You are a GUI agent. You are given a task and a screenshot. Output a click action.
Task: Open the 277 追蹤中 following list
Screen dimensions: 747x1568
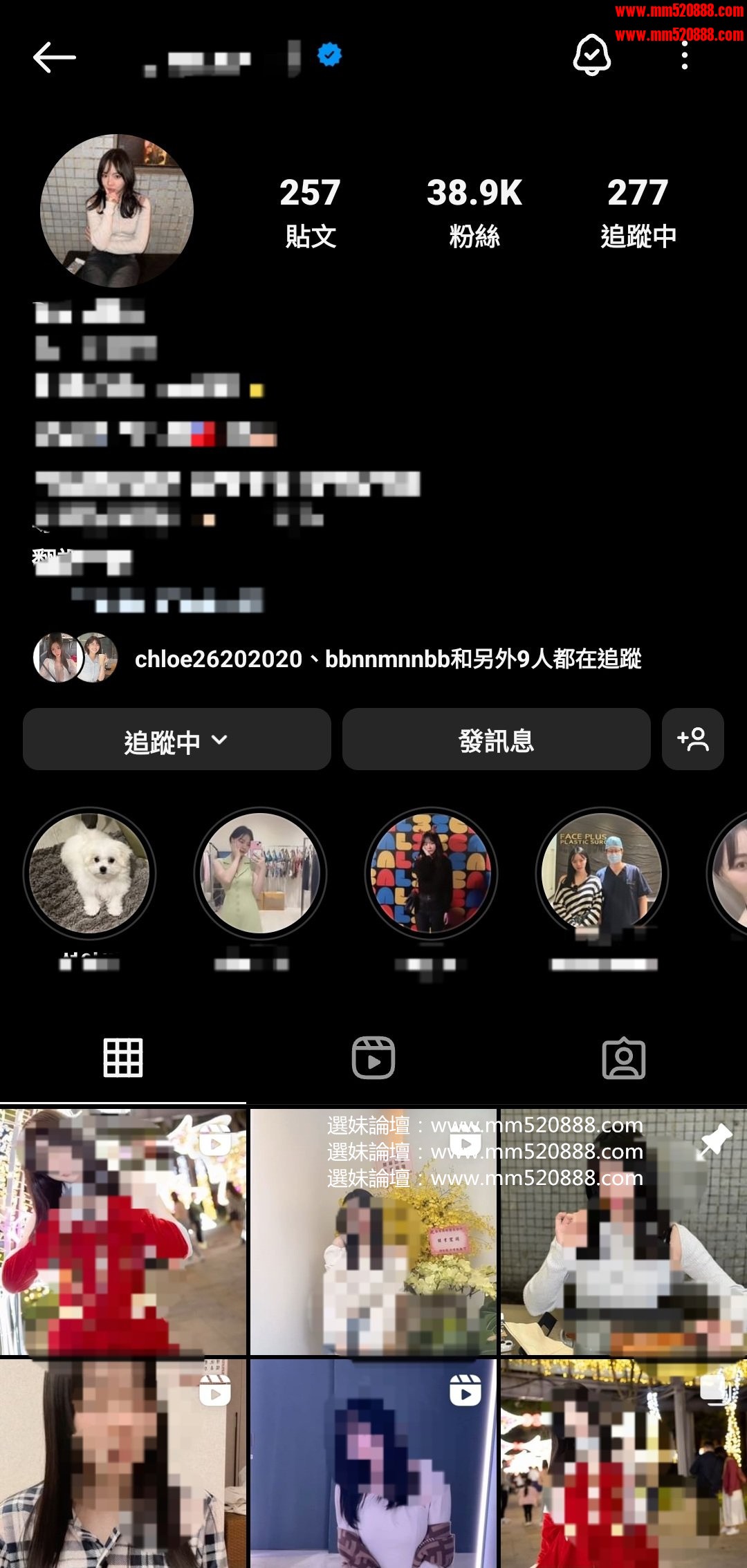click(638, 211)
